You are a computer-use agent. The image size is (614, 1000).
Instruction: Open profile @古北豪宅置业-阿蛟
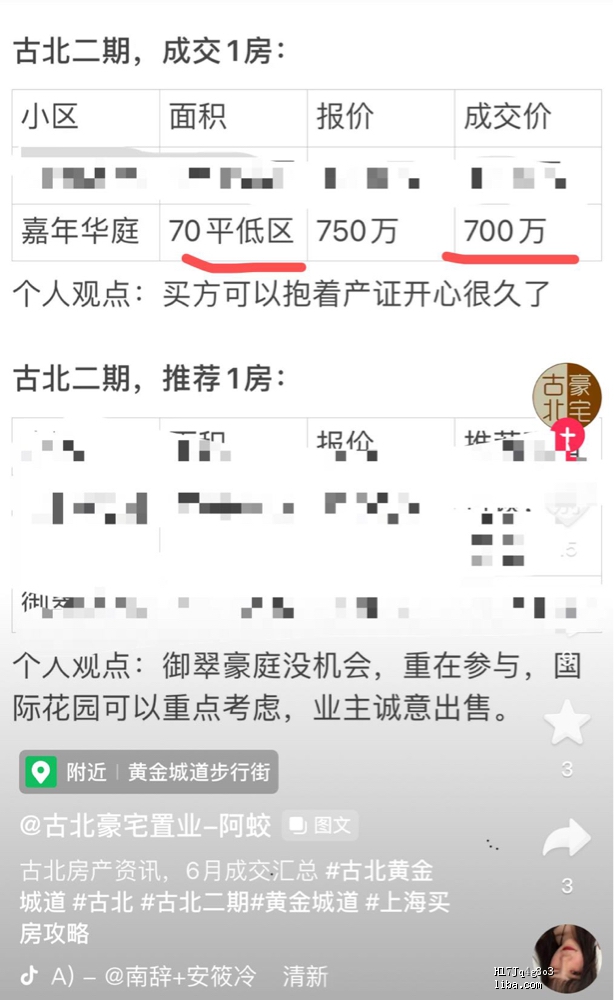point(145,825)
